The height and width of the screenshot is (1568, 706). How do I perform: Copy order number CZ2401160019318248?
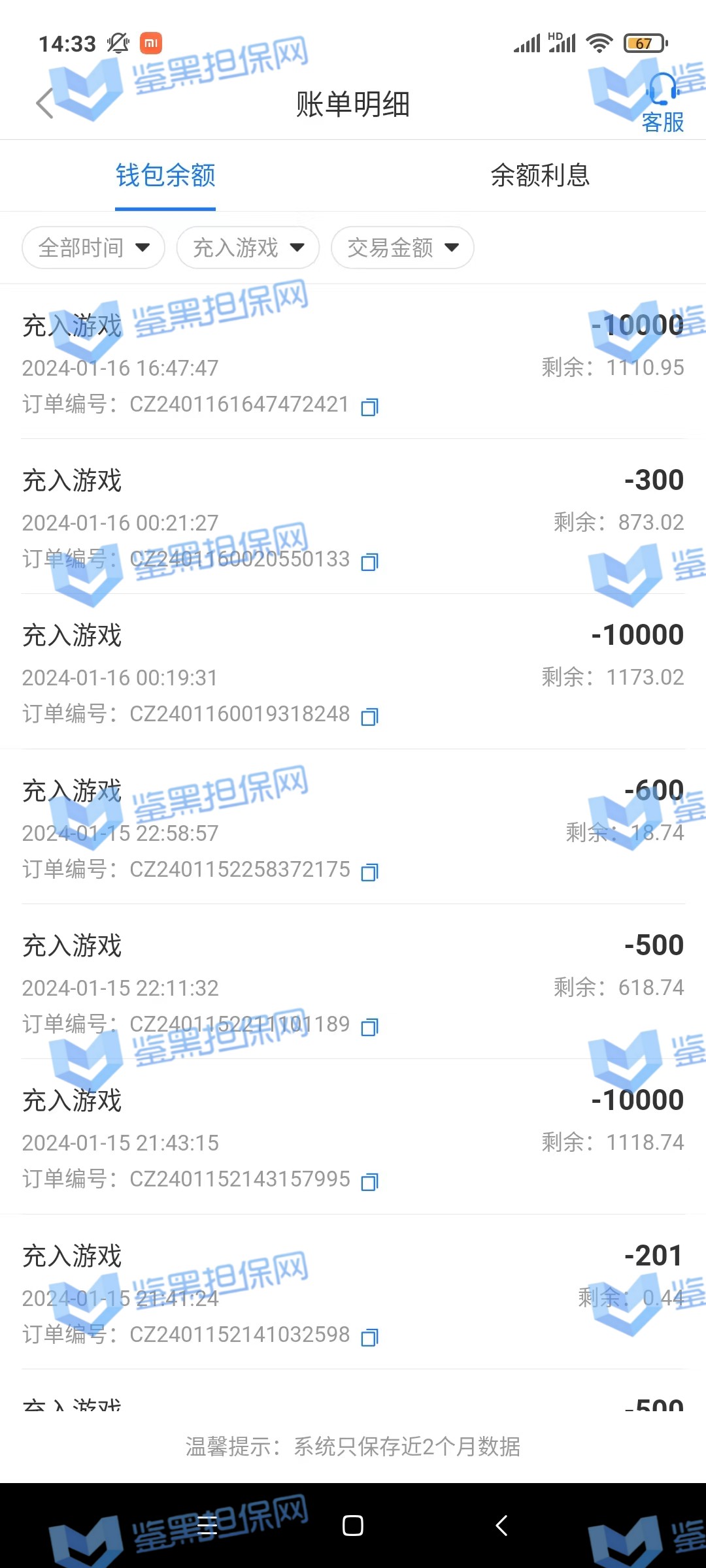(370, 717)
